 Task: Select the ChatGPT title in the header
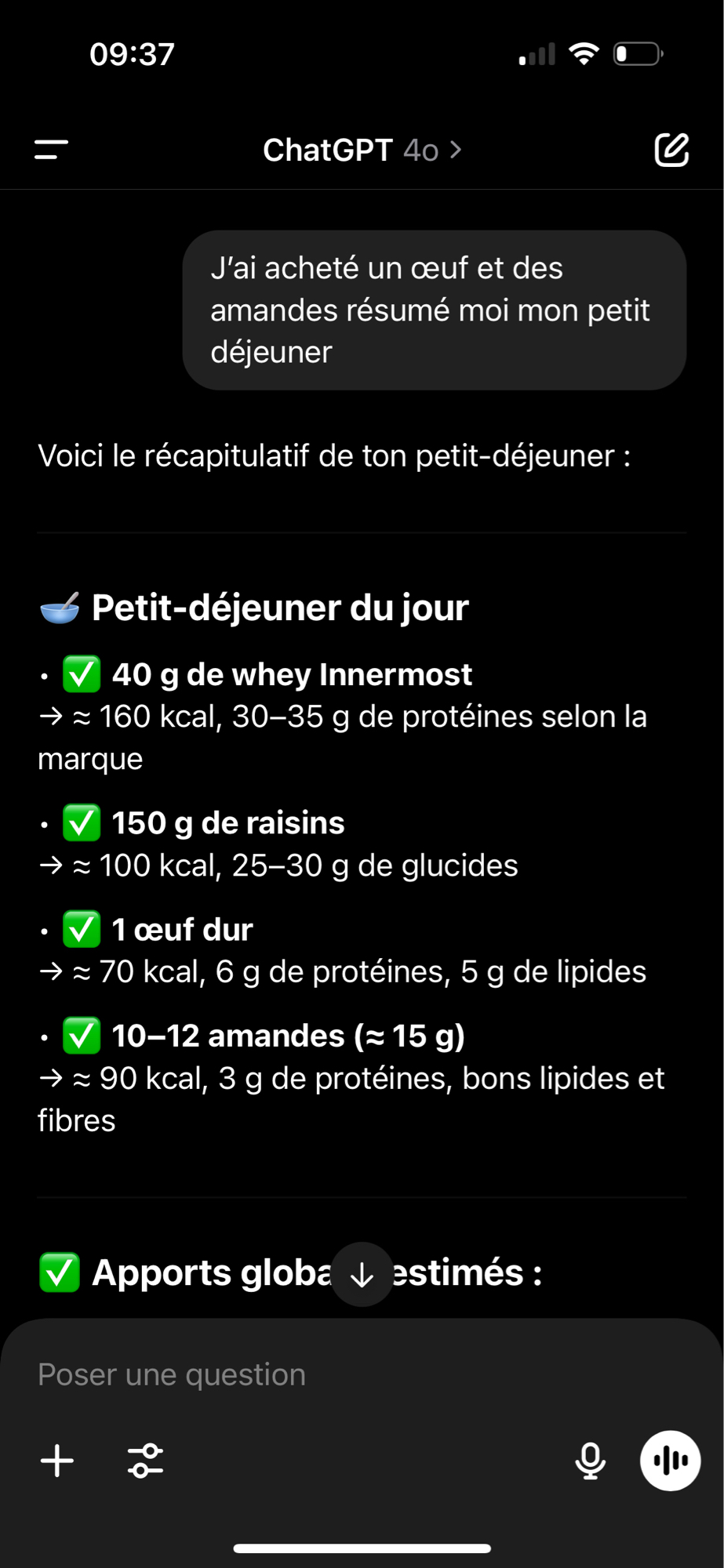pos(328,151)
